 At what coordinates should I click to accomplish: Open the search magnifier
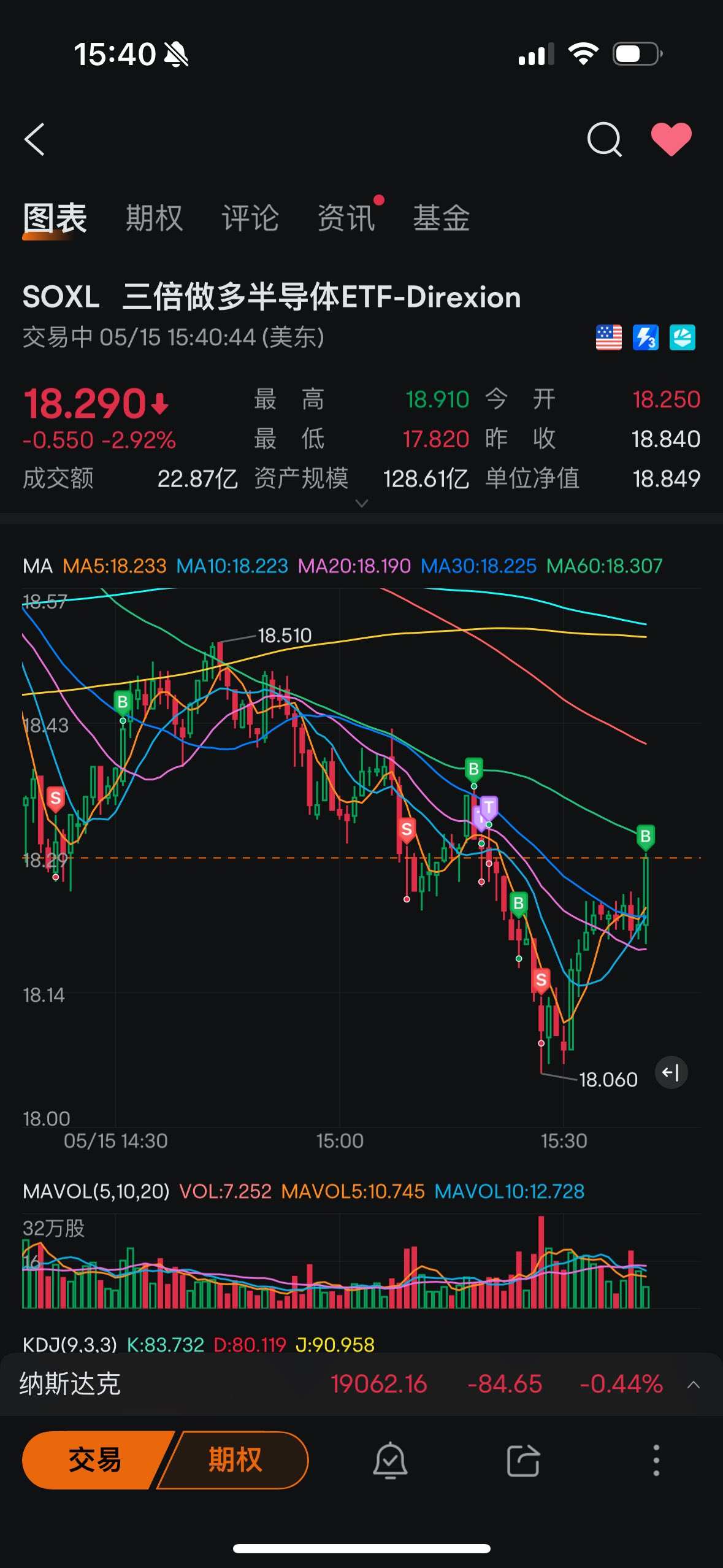point(604,140)
